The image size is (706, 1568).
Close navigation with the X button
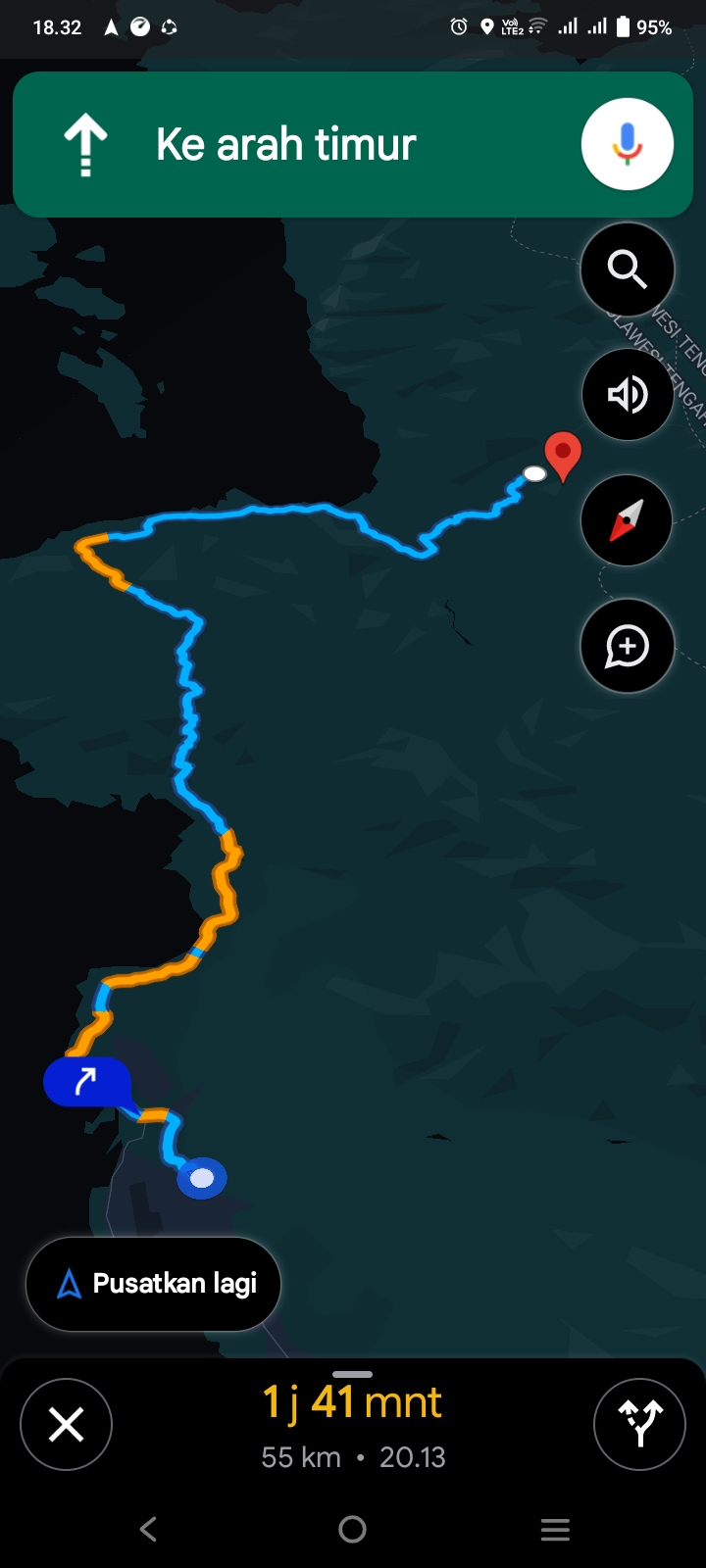tap(66, 1424)
